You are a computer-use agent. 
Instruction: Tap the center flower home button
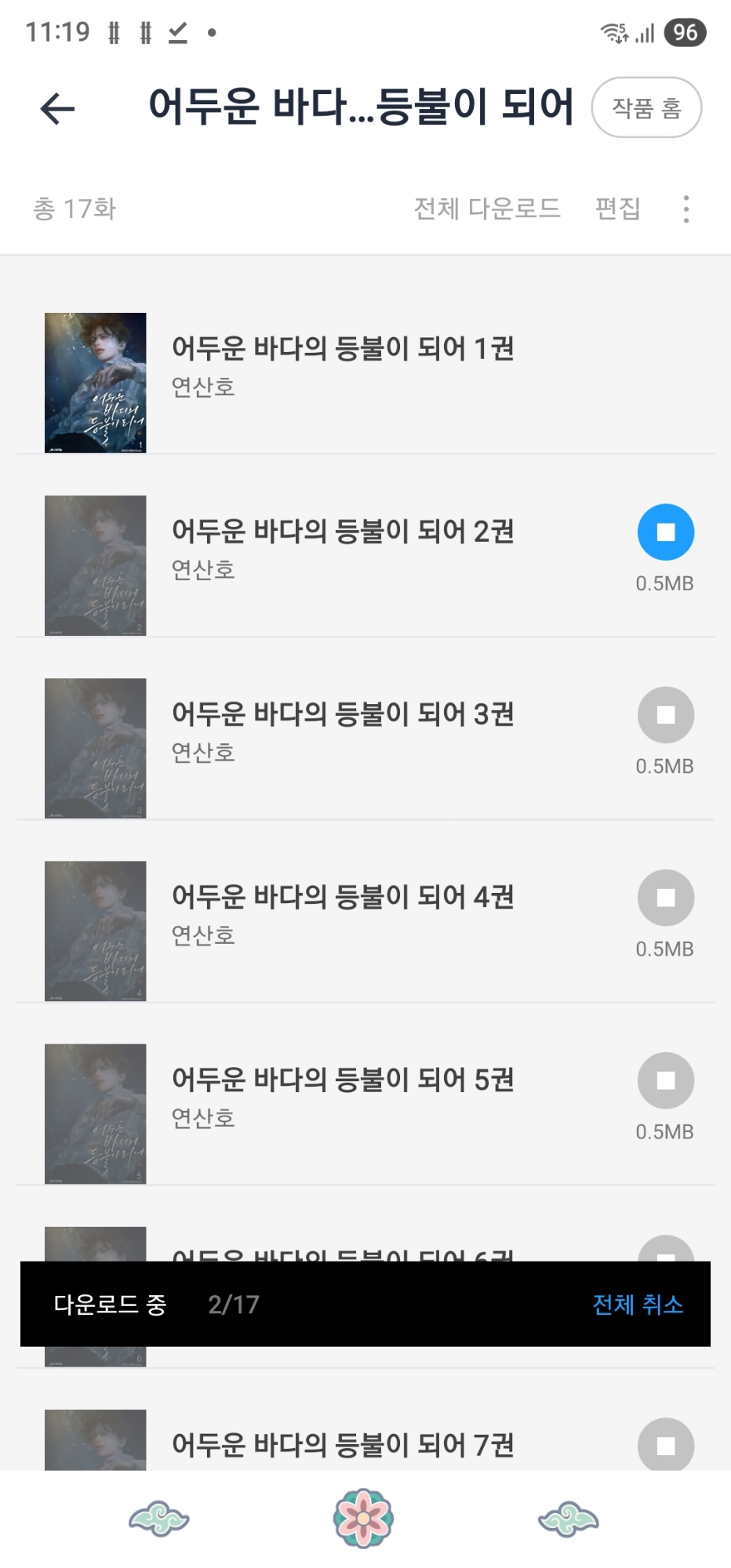coord(363,1519)
